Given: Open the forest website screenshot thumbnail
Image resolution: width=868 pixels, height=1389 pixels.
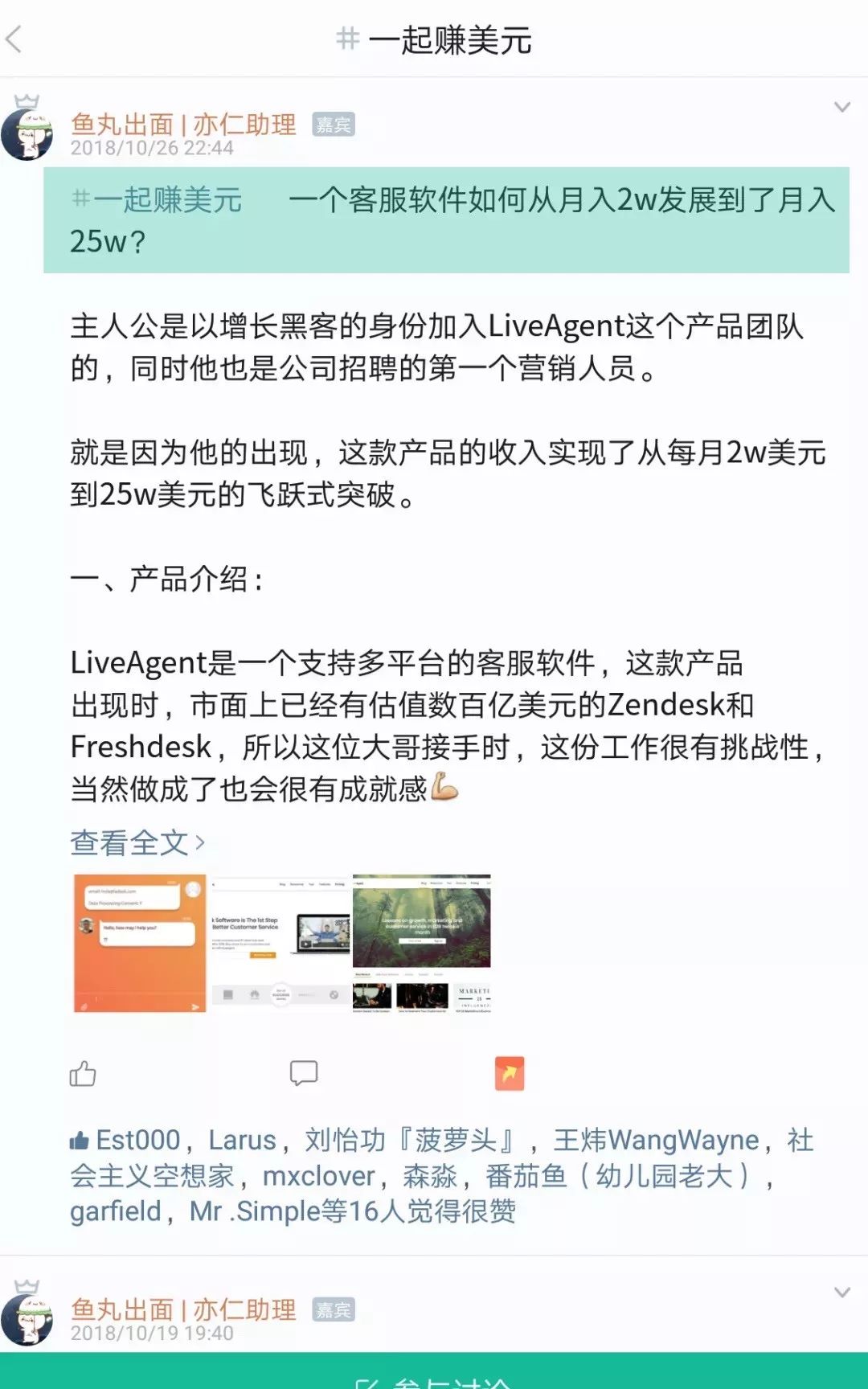Looking at the screenshot, I should (421, 944).
